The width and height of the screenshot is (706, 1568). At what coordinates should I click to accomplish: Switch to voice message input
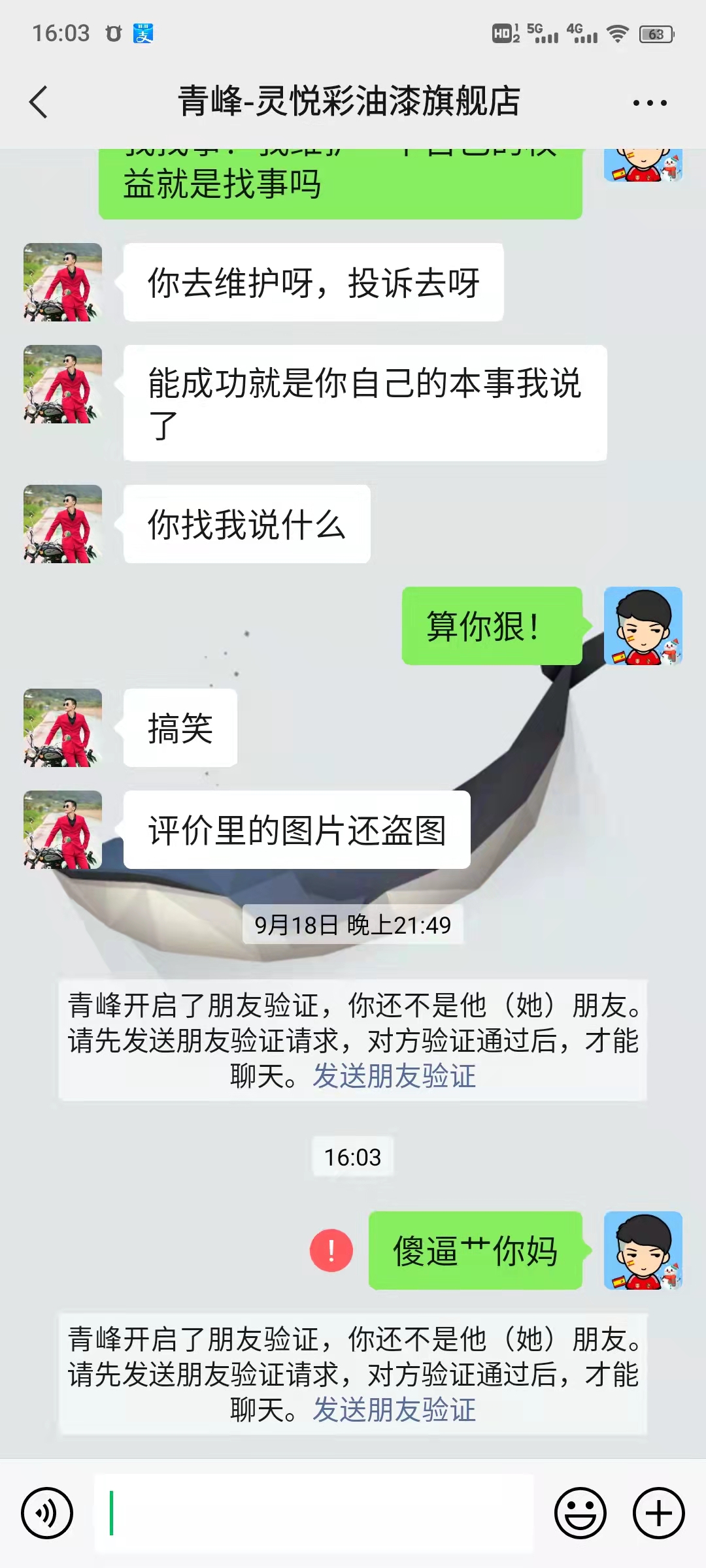point(47,1512)
